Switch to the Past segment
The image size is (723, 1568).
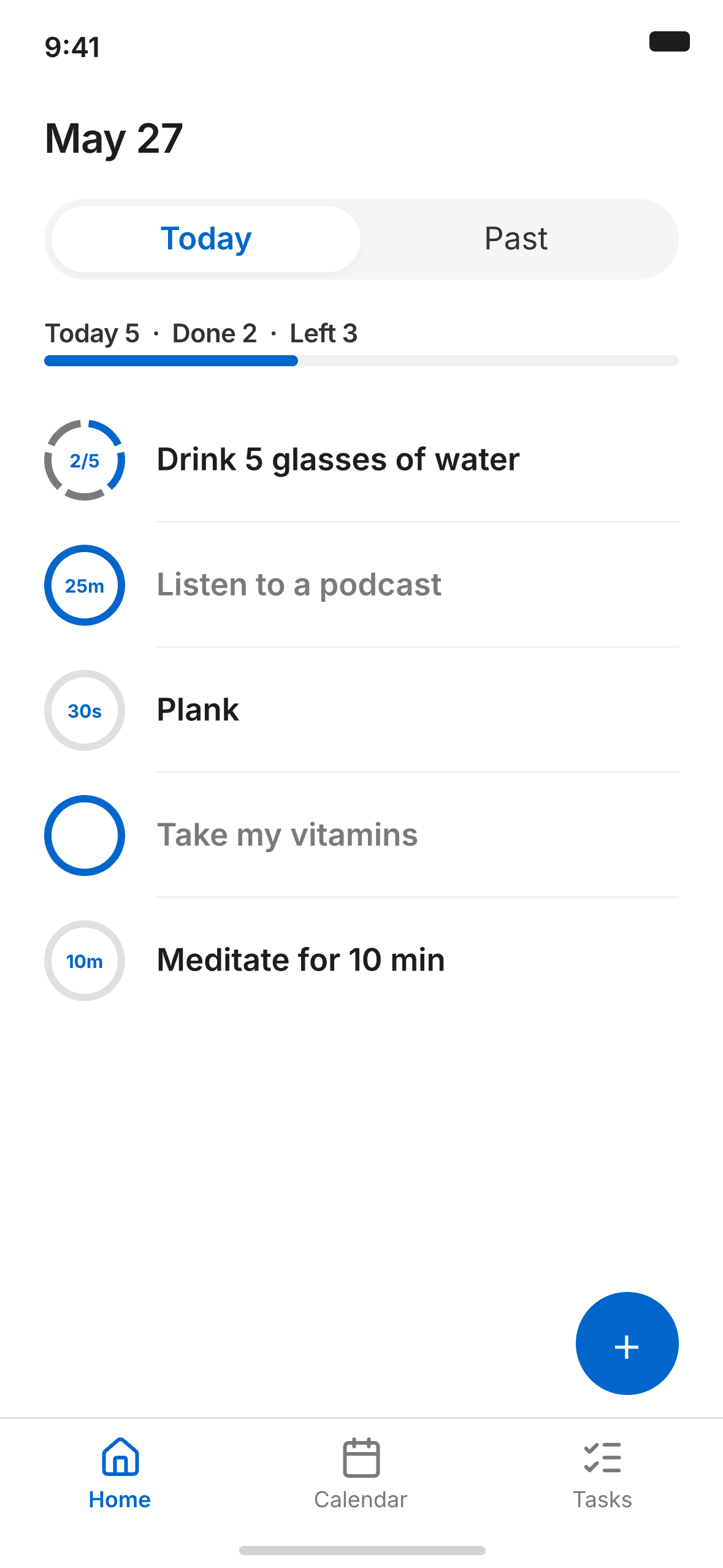(x=516, y=239)
